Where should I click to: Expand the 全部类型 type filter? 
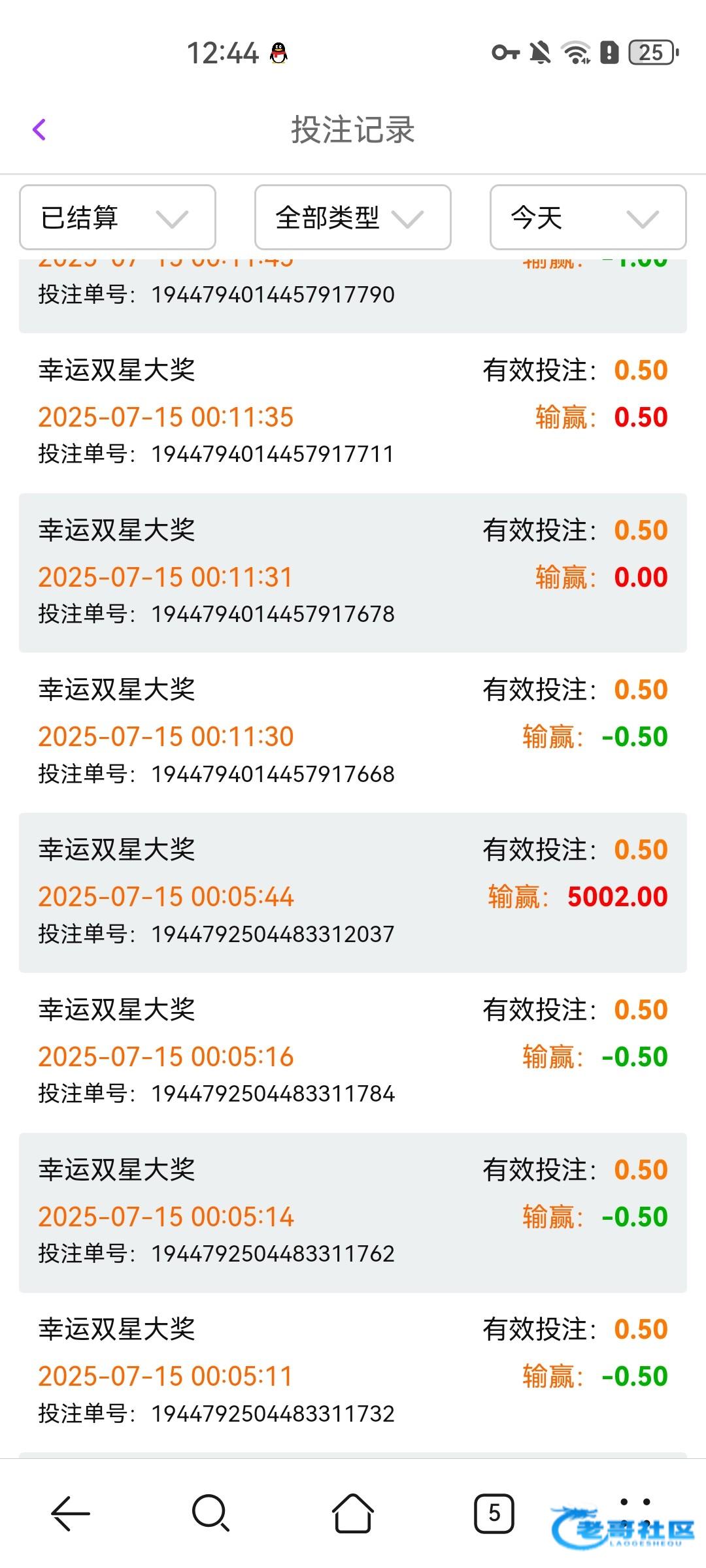353,218
